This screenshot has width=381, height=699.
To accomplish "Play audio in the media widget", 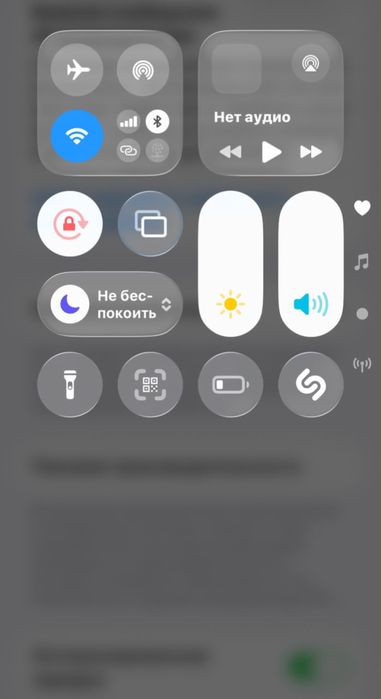I will tap(271, 152).
